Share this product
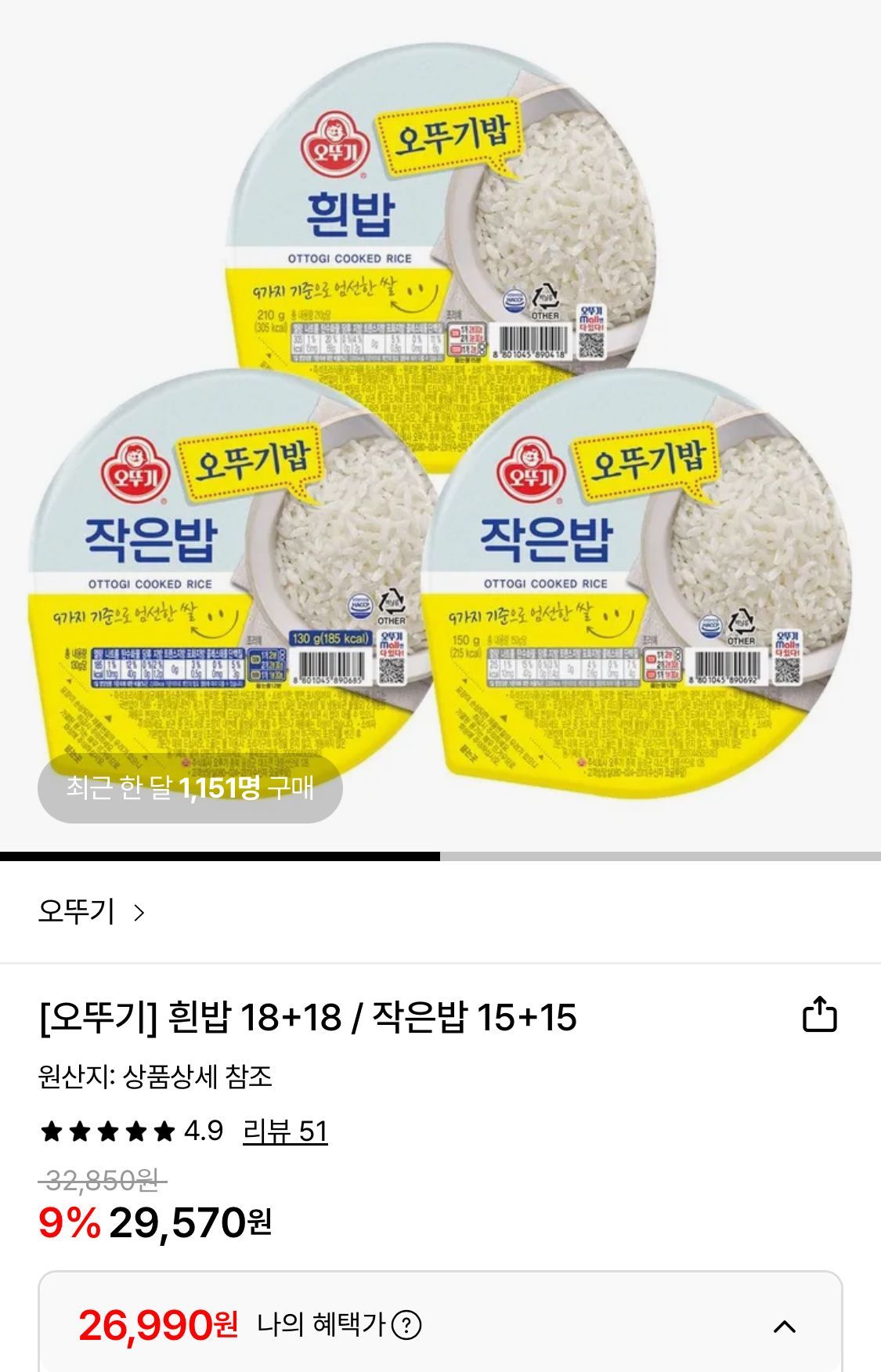 [819, 1015]
